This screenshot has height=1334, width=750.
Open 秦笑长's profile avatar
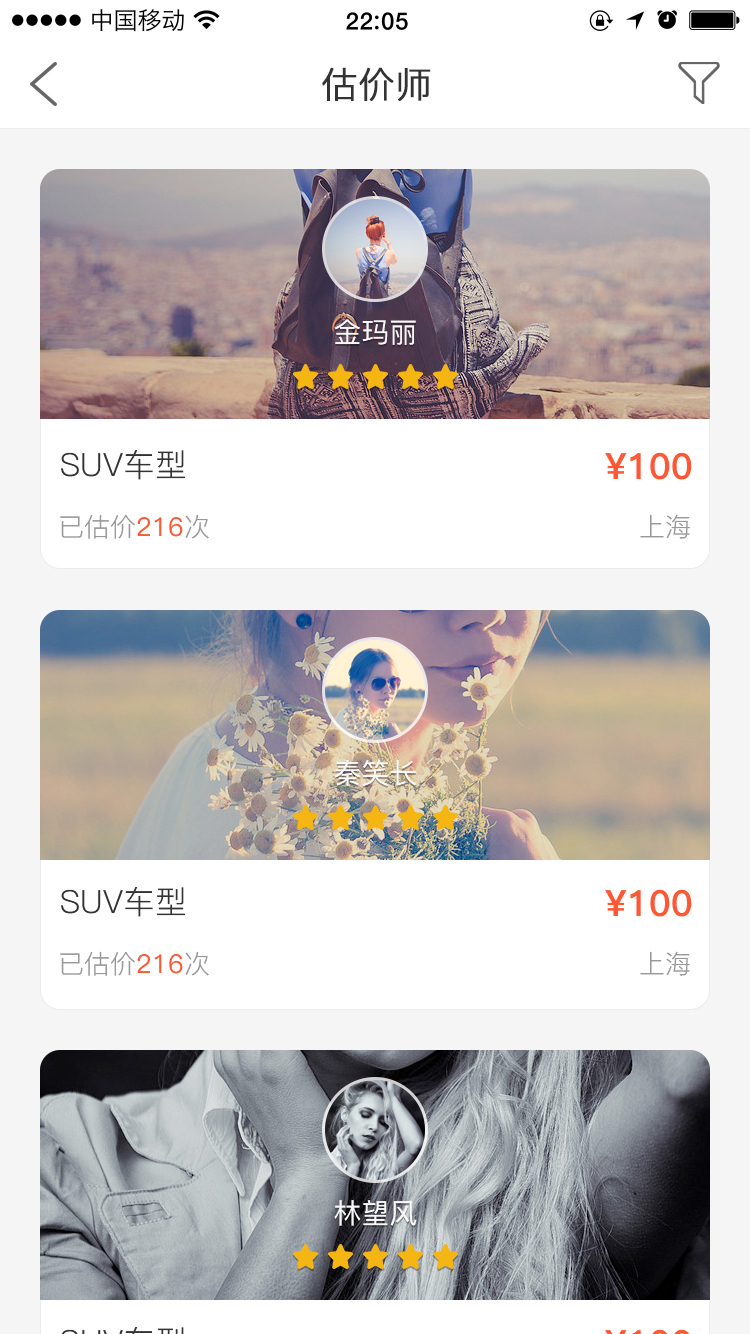pyautogui.click(x=375, y=690)
